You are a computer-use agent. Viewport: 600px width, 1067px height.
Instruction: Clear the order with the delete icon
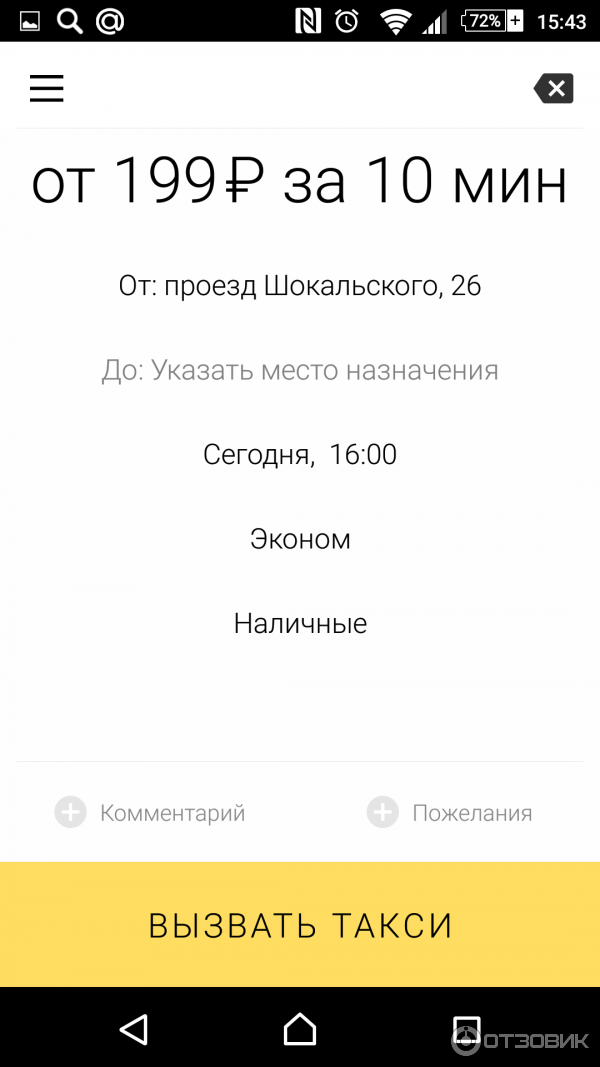(554, 89)
